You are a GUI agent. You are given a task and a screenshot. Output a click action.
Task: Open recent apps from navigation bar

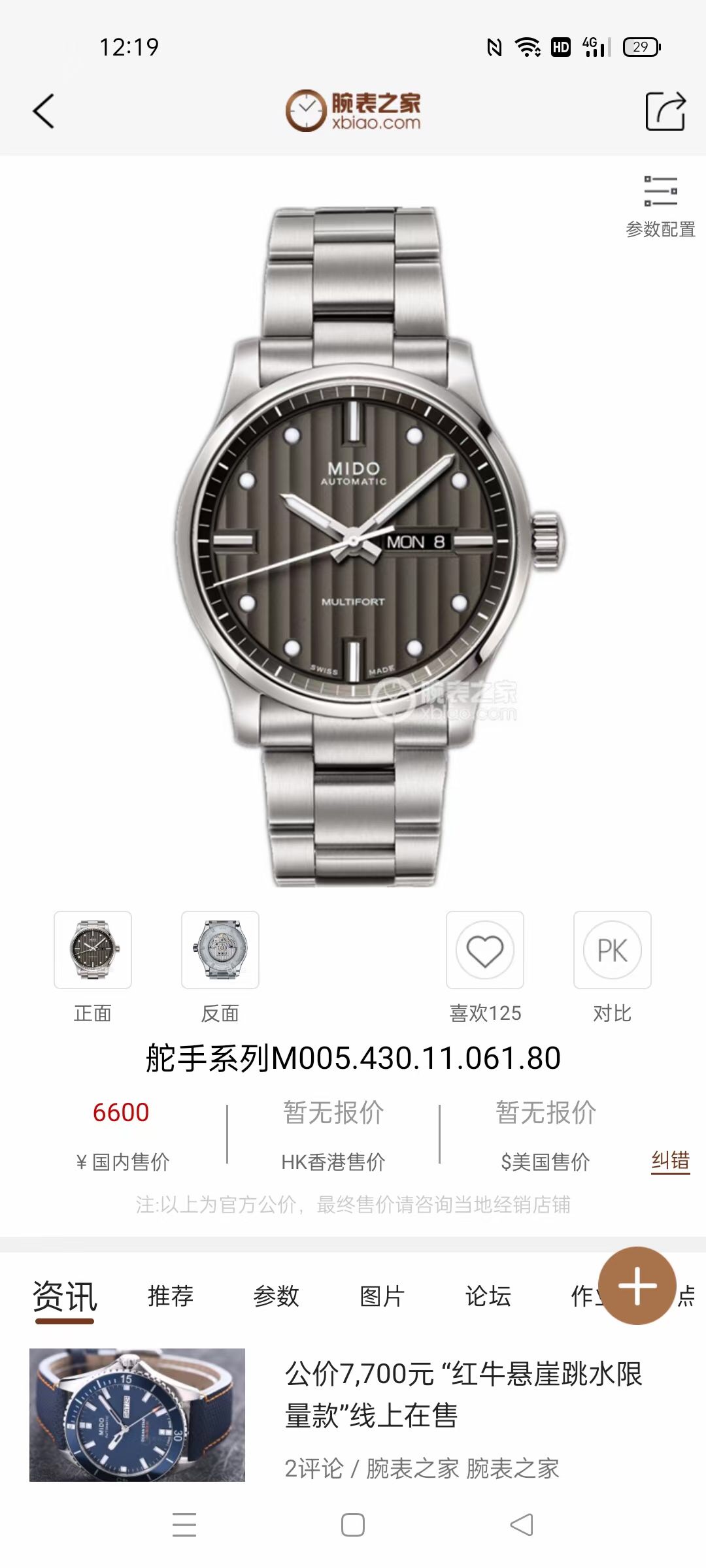[184, 1525]
